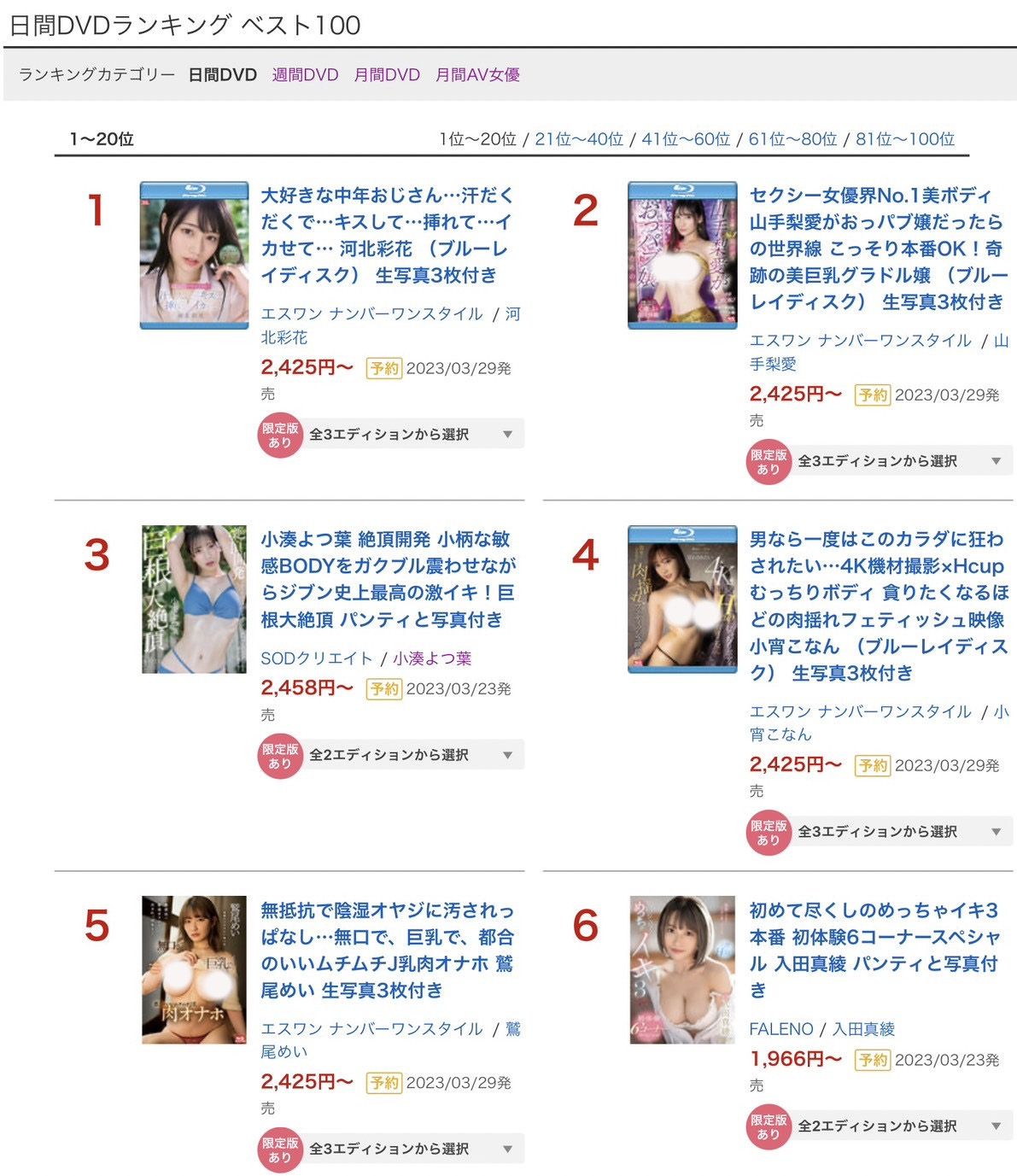The image size is (1017, 1176).
Task: Switch to the 週間DVD ranking category
Action: pos(305,75)
